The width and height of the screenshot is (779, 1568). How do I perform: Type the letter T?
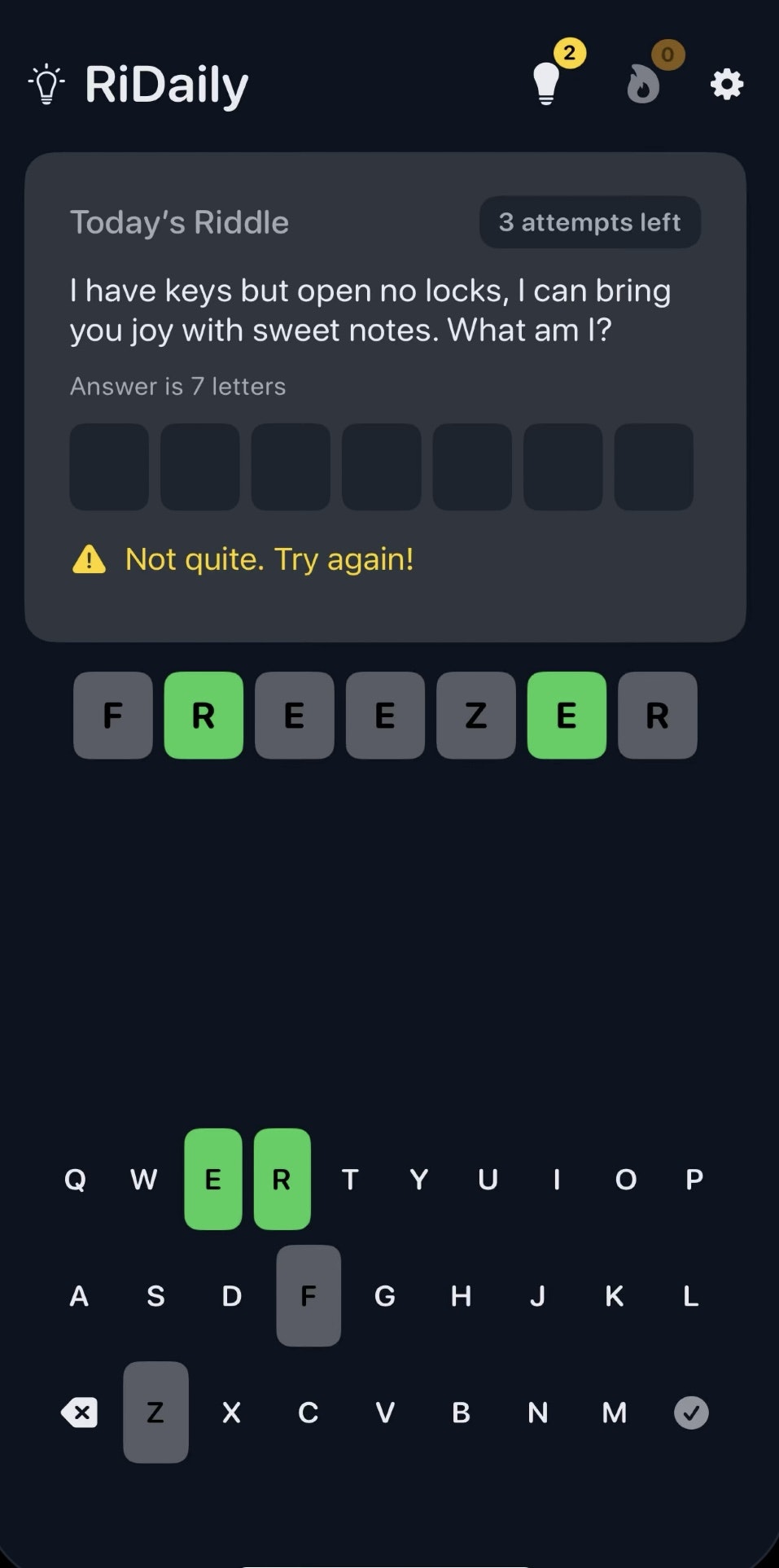350,1179
